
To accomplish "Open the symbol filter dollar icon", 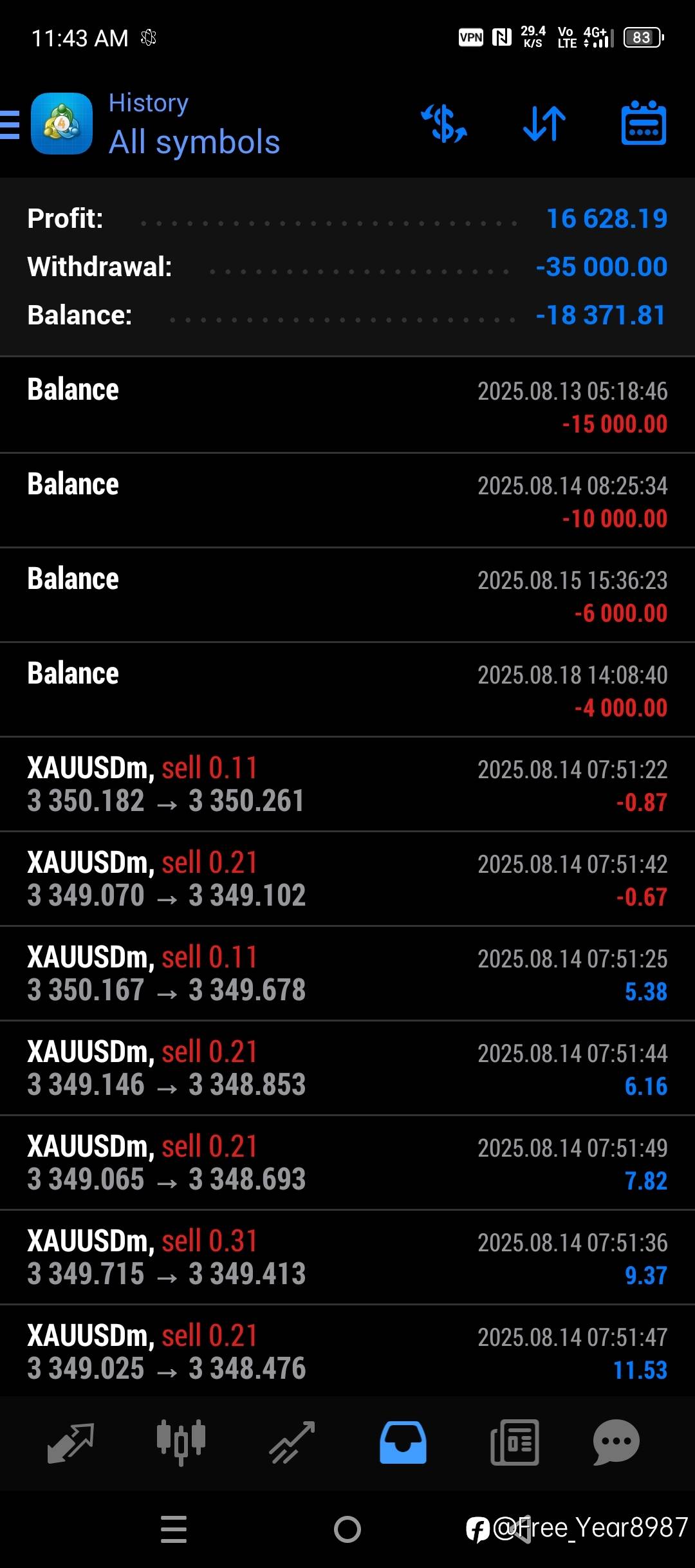I will [x=444, y=124].
